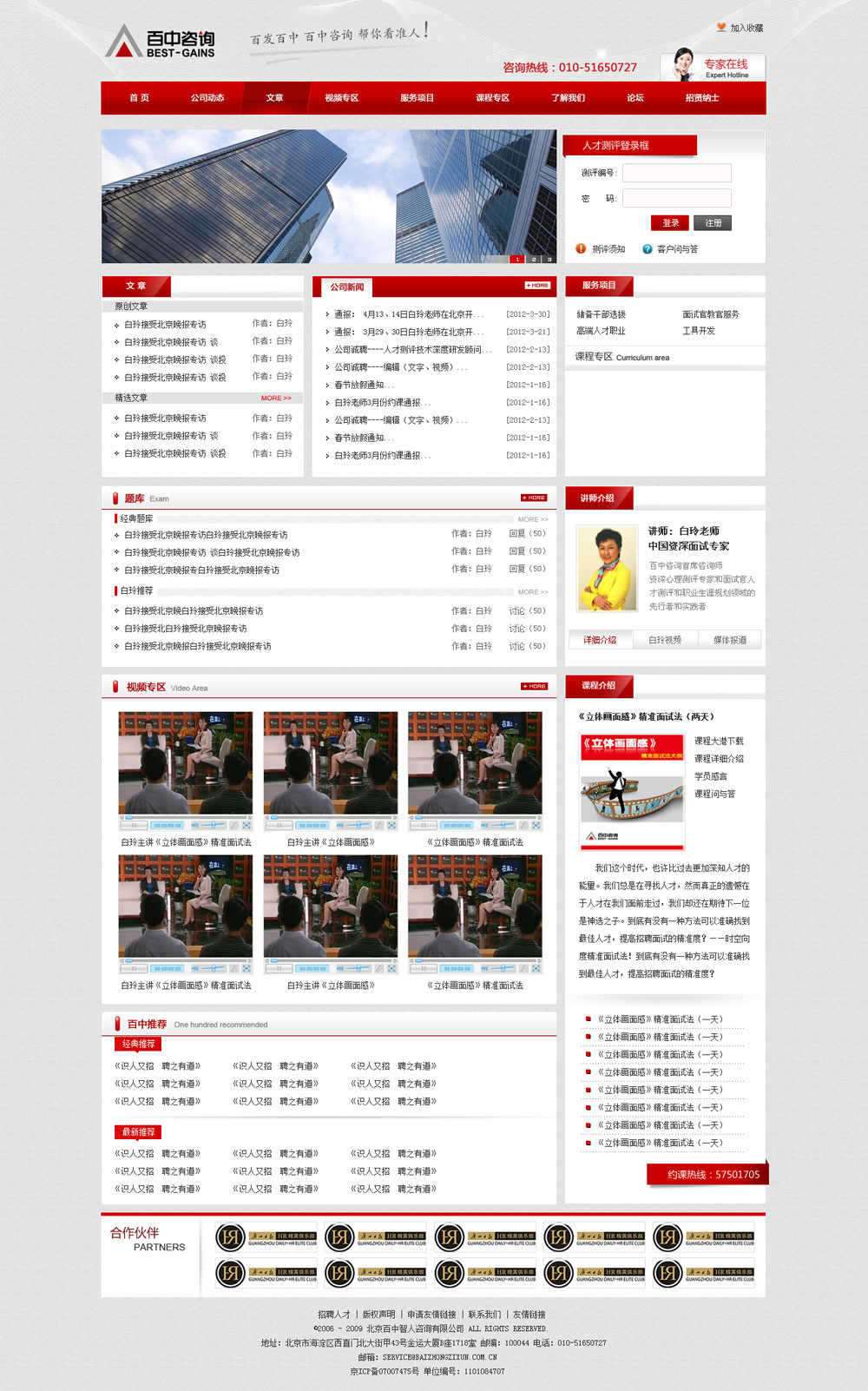Go to banner slide 2 indicator
This screenshot has width=868, height=1391.
point(534,260)
